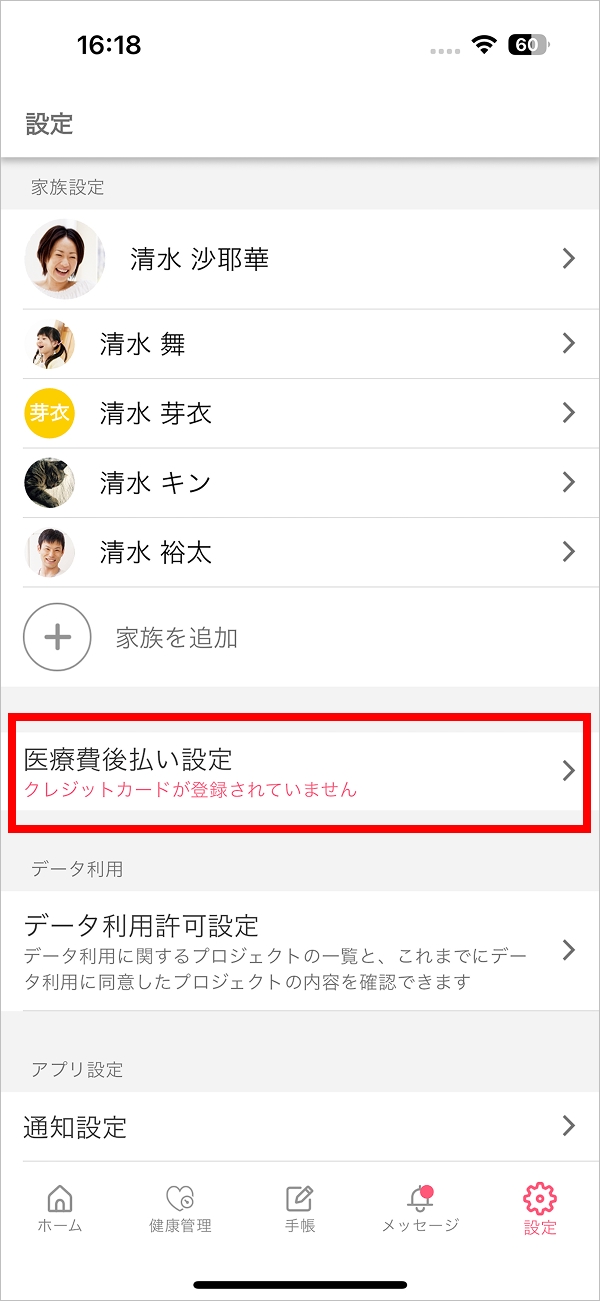Screen dimensions: 600x1301
Task: Open 医療費後払い設定 payment settings
Action: pyautogui.click(x=298, y=771)
